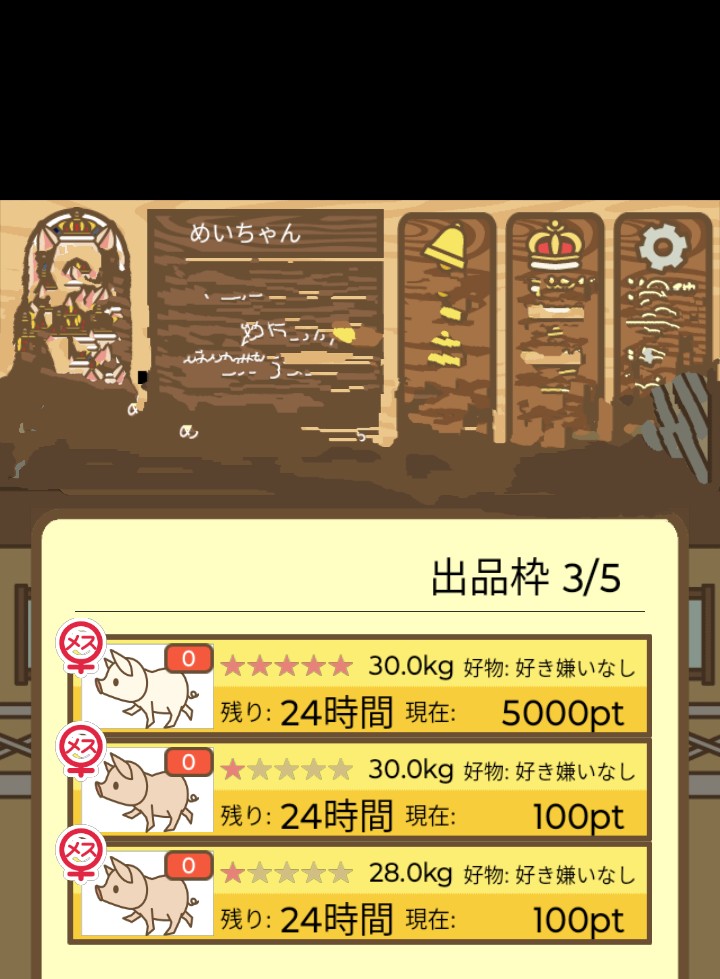Select the one-star 30.0kg pig listing

click(x=360, y=792)
